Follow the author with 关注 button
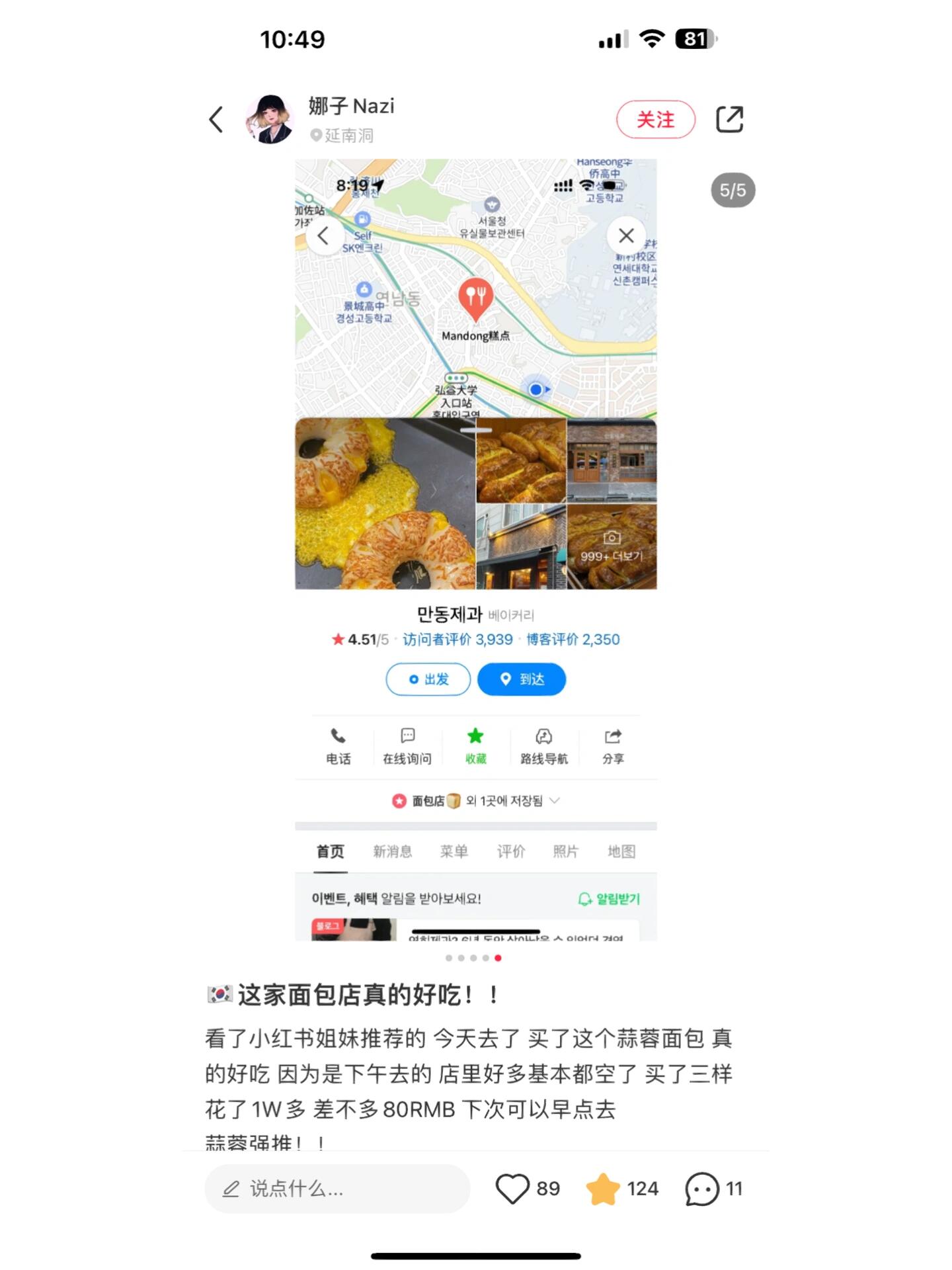 [655, 120]
